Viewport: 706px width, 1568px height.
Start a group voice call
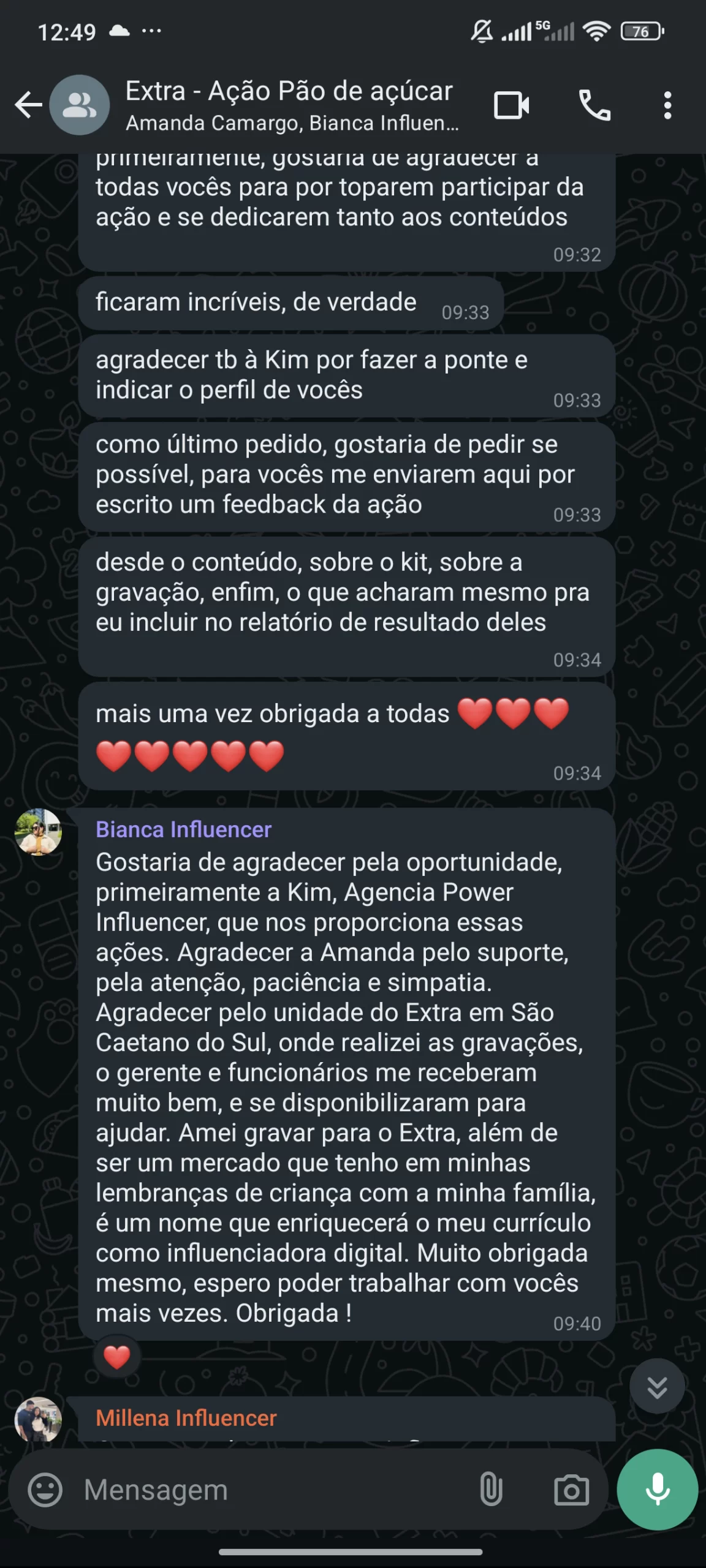[x=594, y=105]
